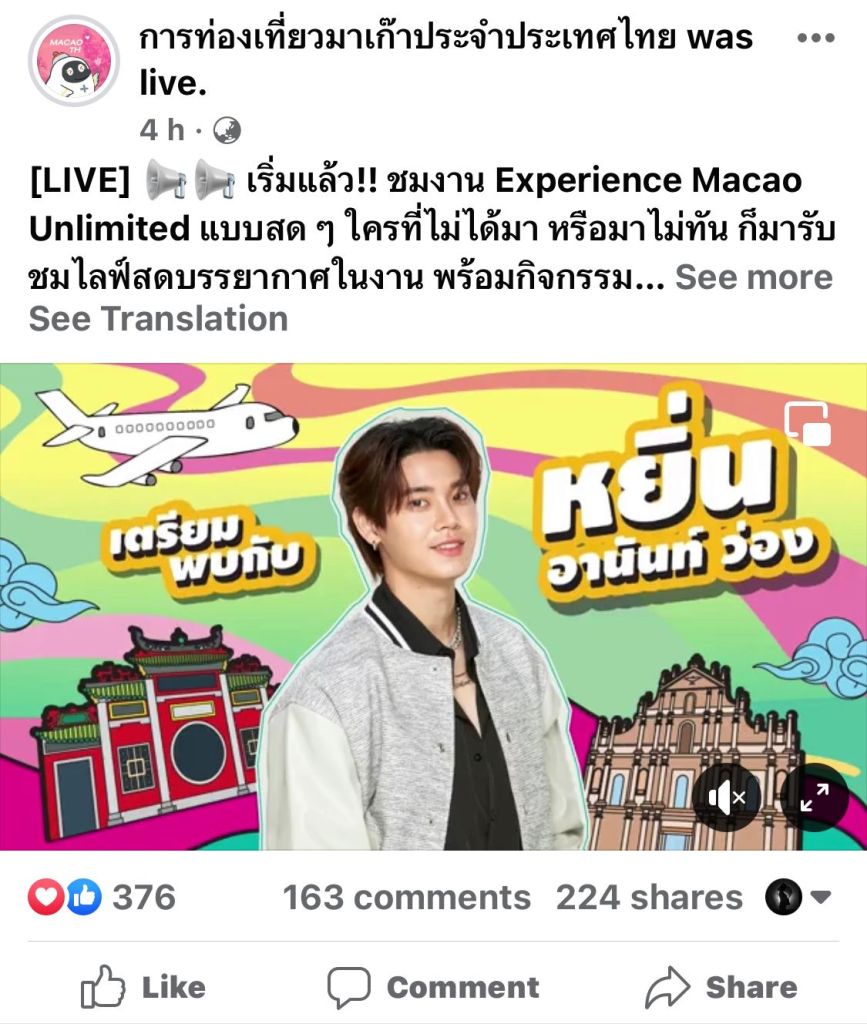Open the 163 comments
The image size is (867, 1024).
coord(406,897)
